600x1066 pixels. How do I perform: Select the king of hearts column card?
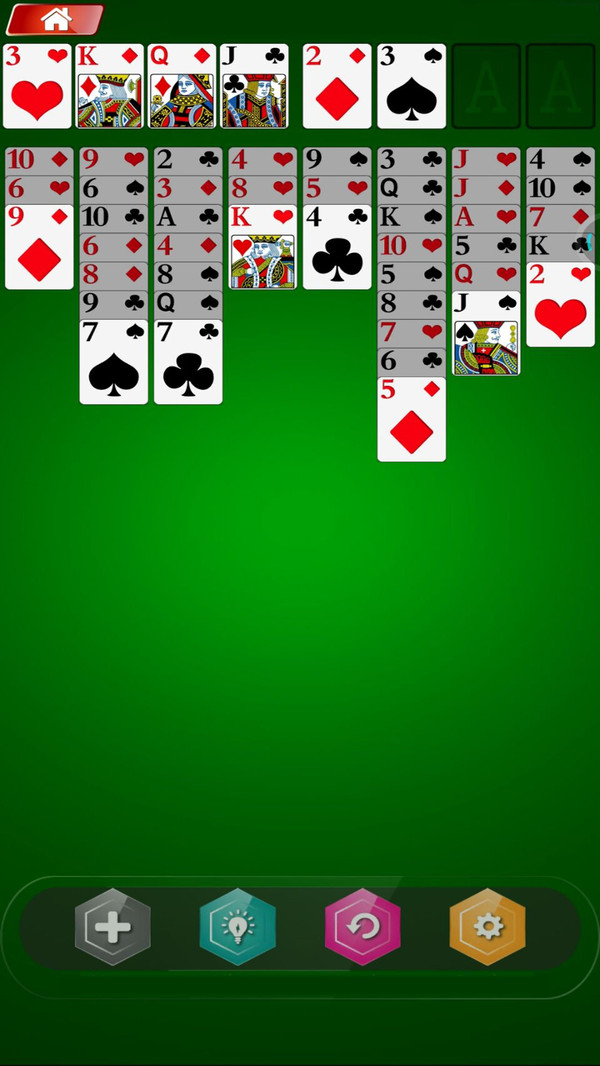(x=262, y=250)
